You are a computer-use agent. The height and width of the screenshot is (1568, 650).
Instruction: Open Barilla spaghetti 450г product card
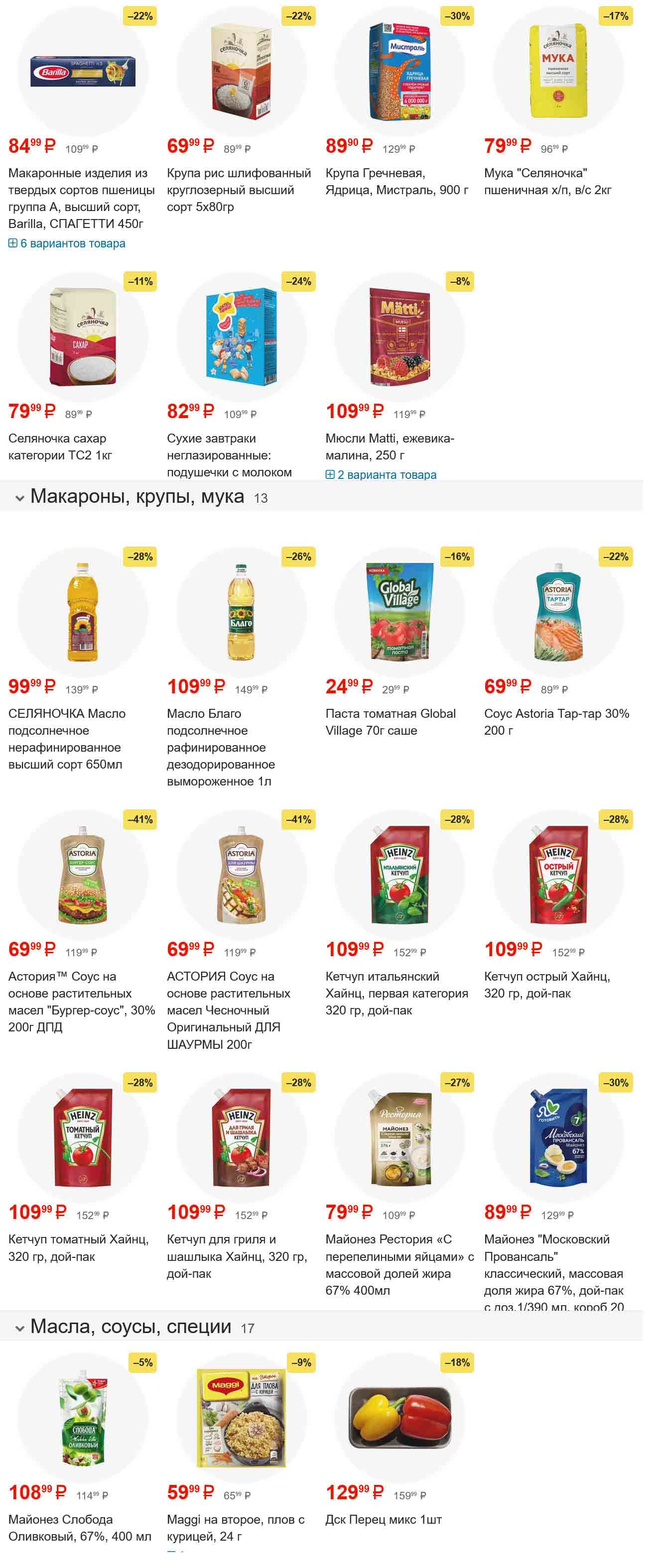pyautogui.click(x=81, y=198)
